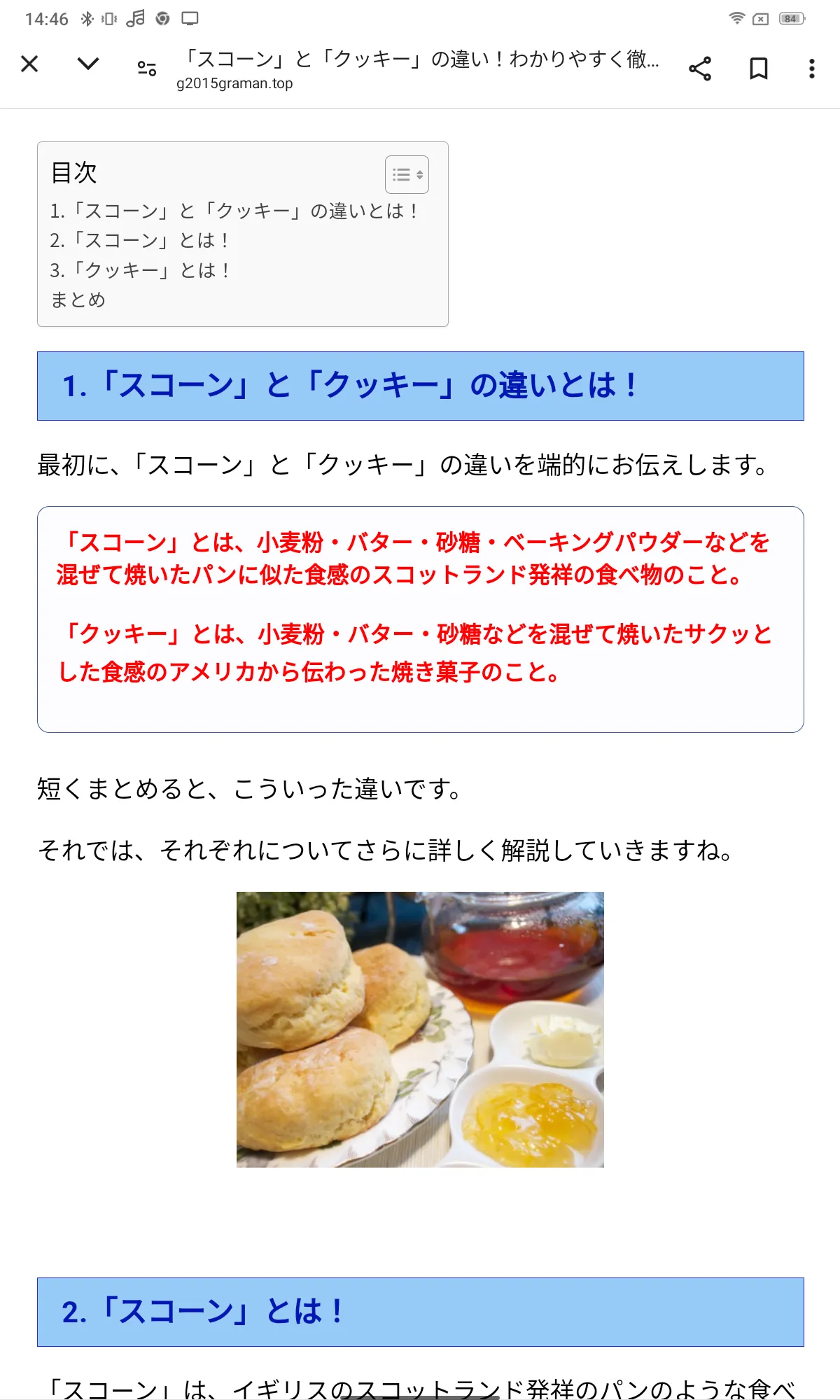This screenshot has height=1400, width=840.
Task: Share this page
Action: pos(700,69)
